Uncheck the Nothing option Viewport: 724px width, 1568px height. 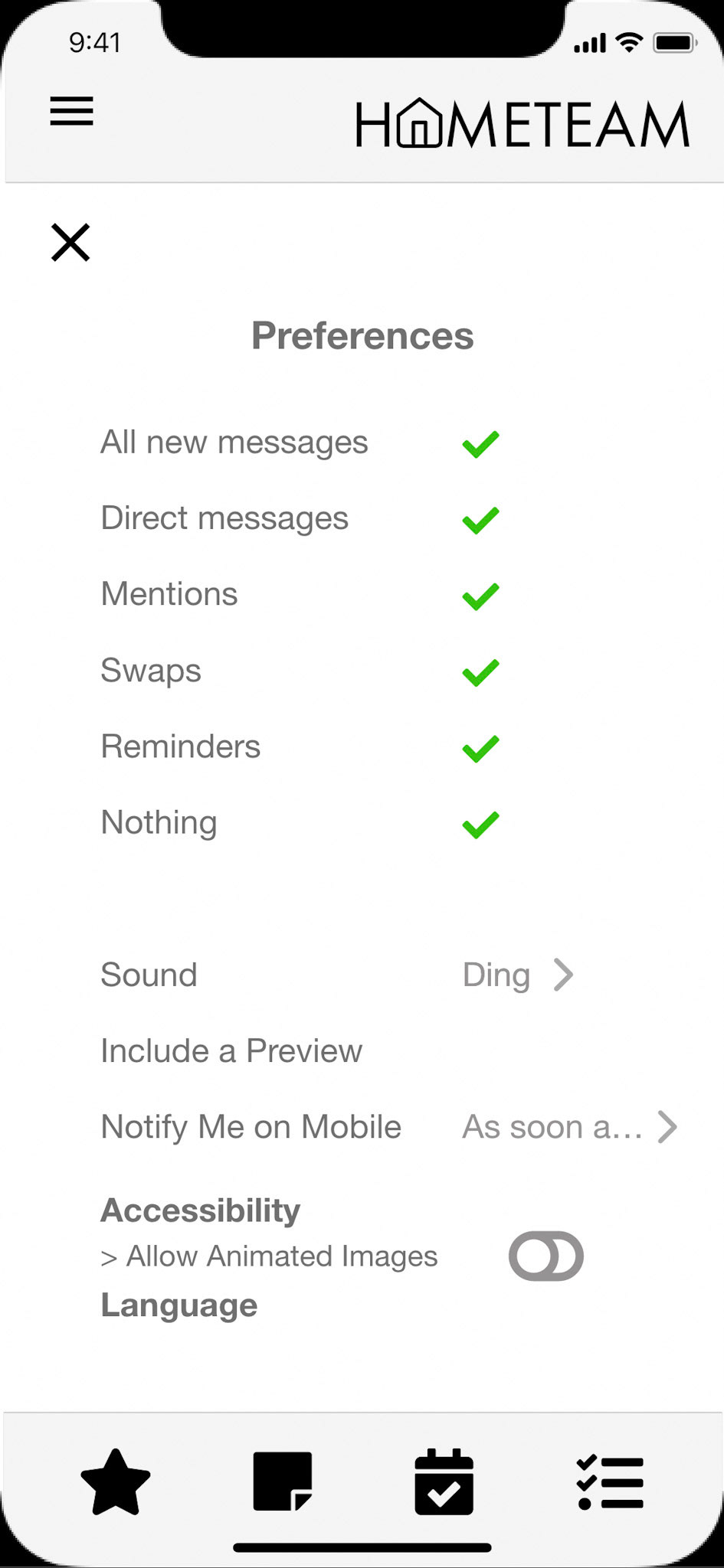click(x=480, y=825)
